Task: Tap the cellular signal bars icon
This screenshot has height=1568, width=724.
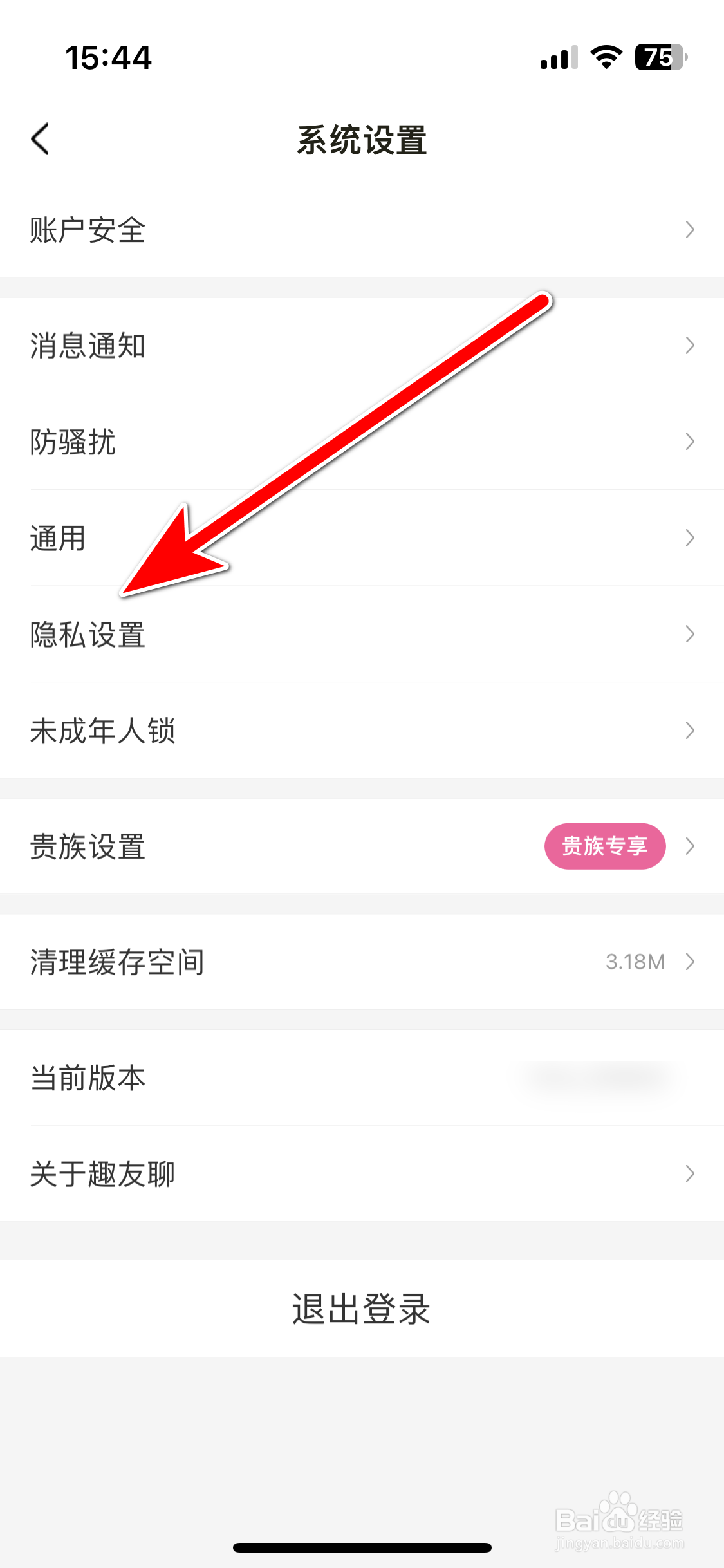Action: pos(557,58)
